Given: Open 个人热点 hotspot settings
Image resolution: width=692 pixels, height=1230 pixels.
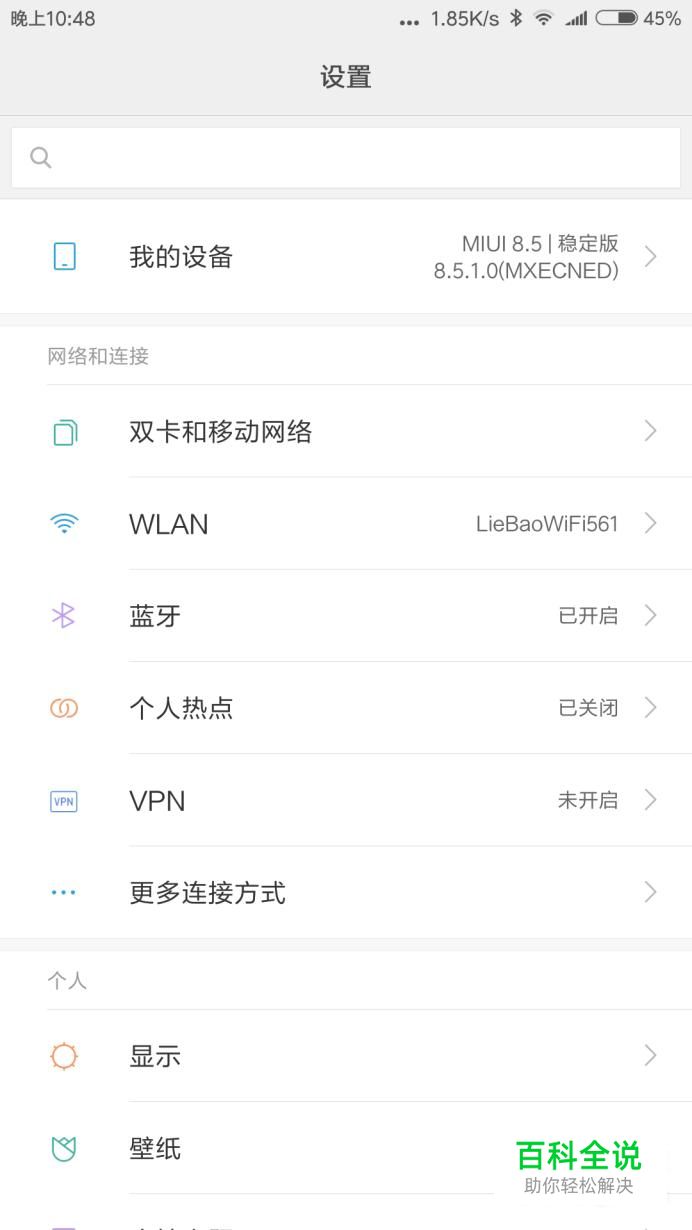Looking at the screenshot, I should click(x=346, y=708).
